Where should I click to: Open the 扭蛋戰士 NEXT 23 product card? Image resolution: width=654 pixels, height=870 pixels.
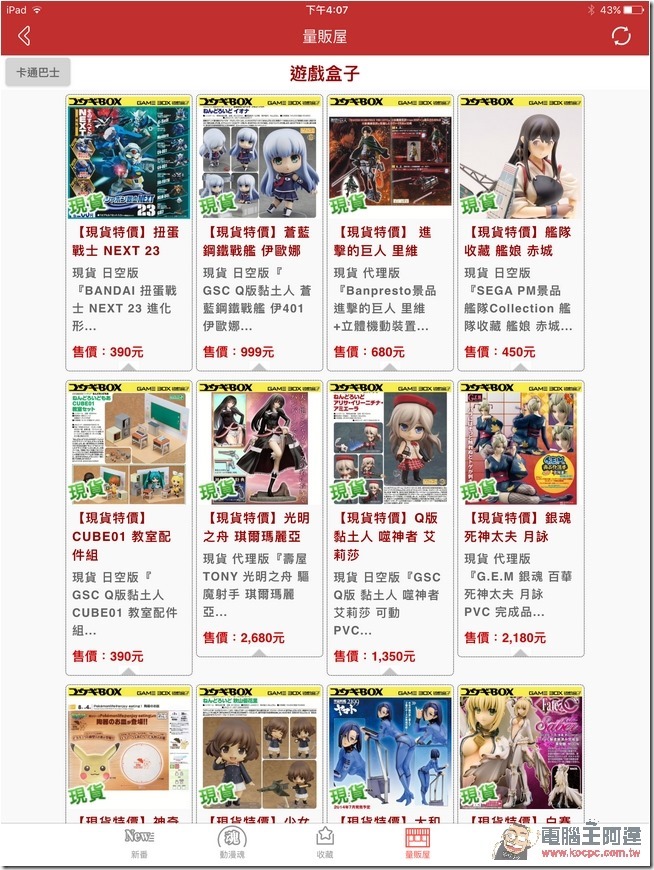pos(128,232)
